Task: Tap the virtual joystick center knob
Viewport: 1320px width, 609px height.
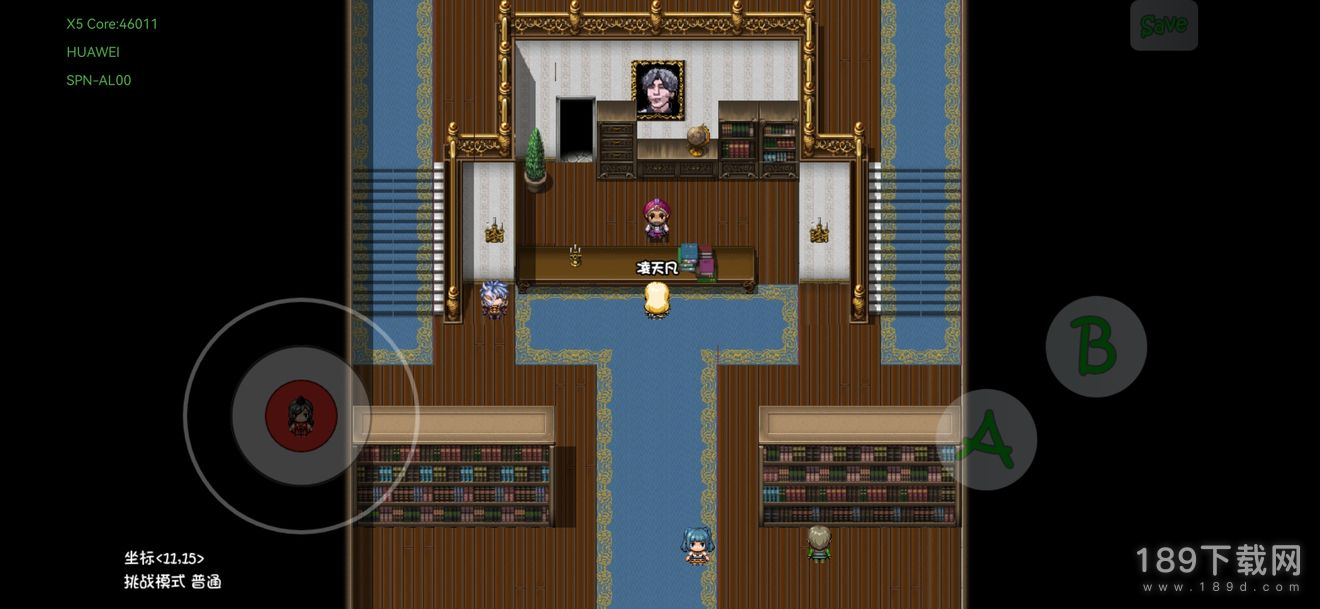Action: [x=301, y=416]
